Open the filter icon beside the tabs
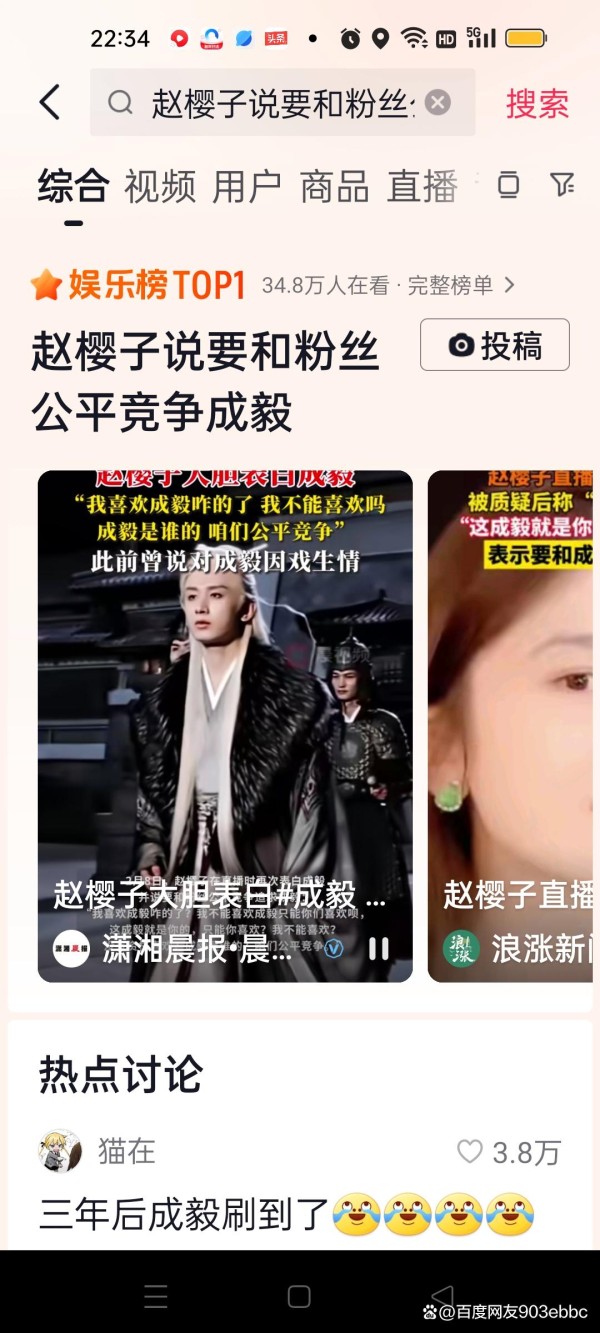Image resolution: width=600 pixels, height=1333 pixels. pos(562,184)
